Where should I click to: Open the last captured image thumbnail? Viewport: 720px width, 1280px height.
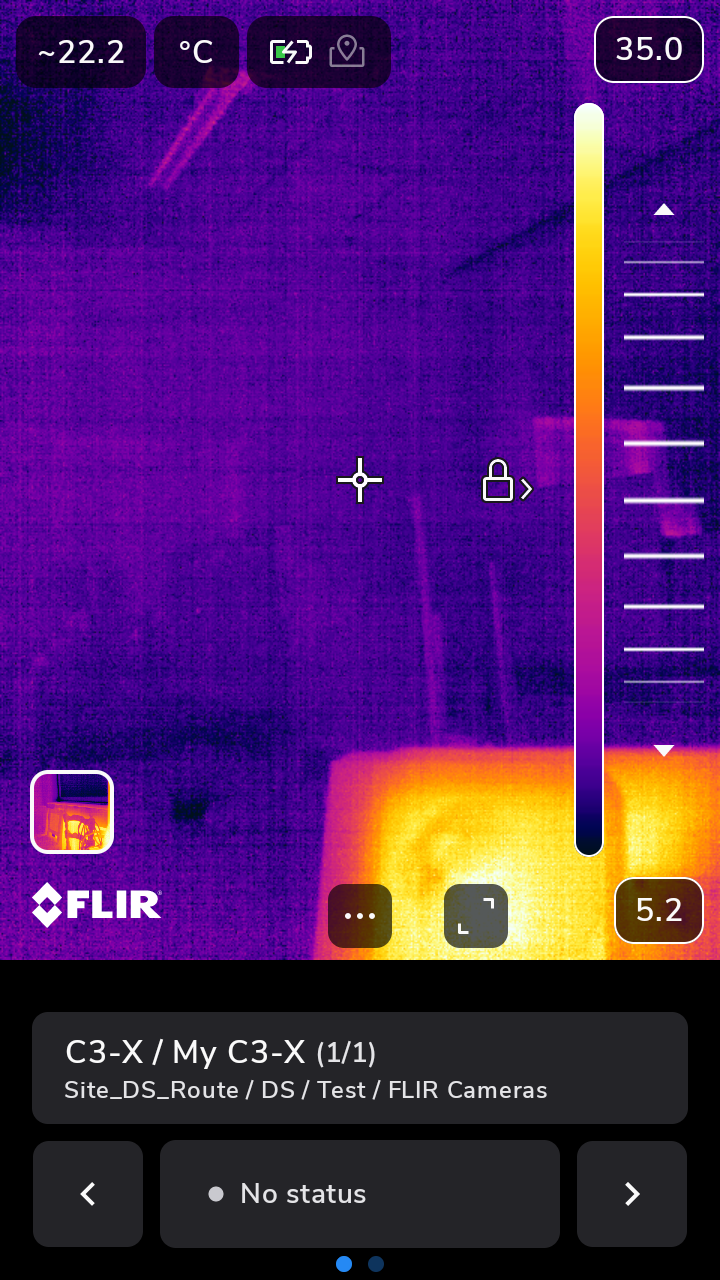(72, 811)
